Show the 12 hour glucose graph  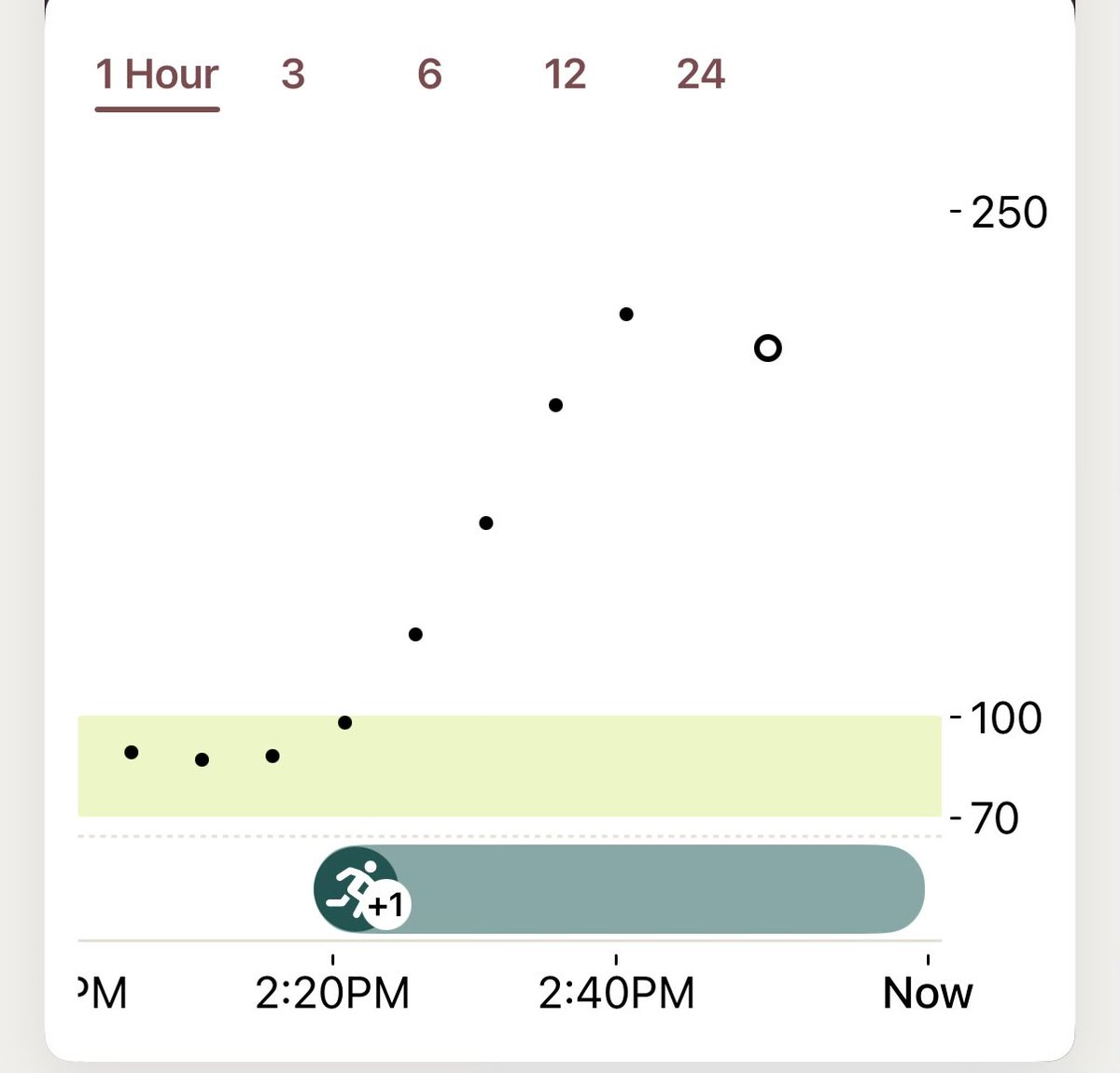(565, 75)
